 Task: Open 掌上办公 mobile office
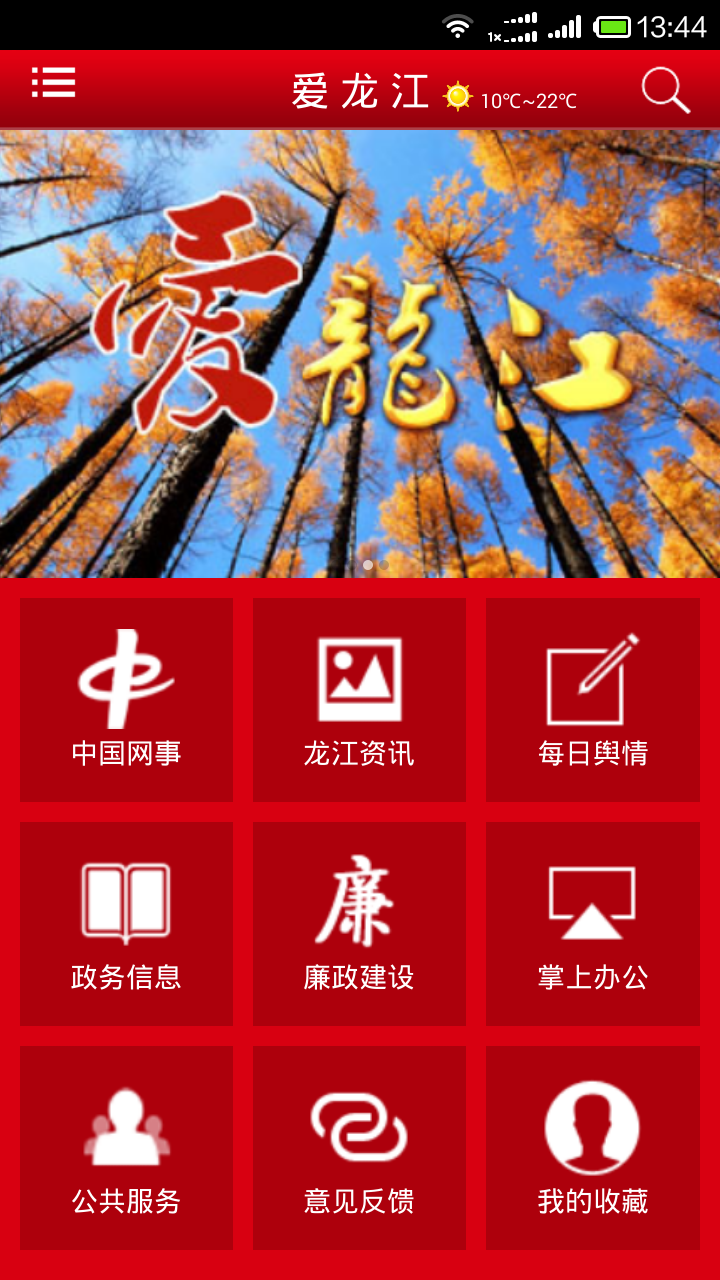tap(593, 923)
